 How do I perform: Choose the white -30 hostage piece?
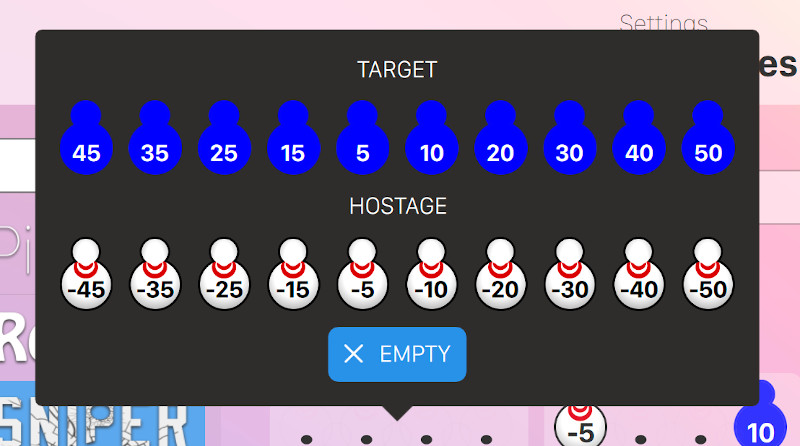click(x=570, y=279)
